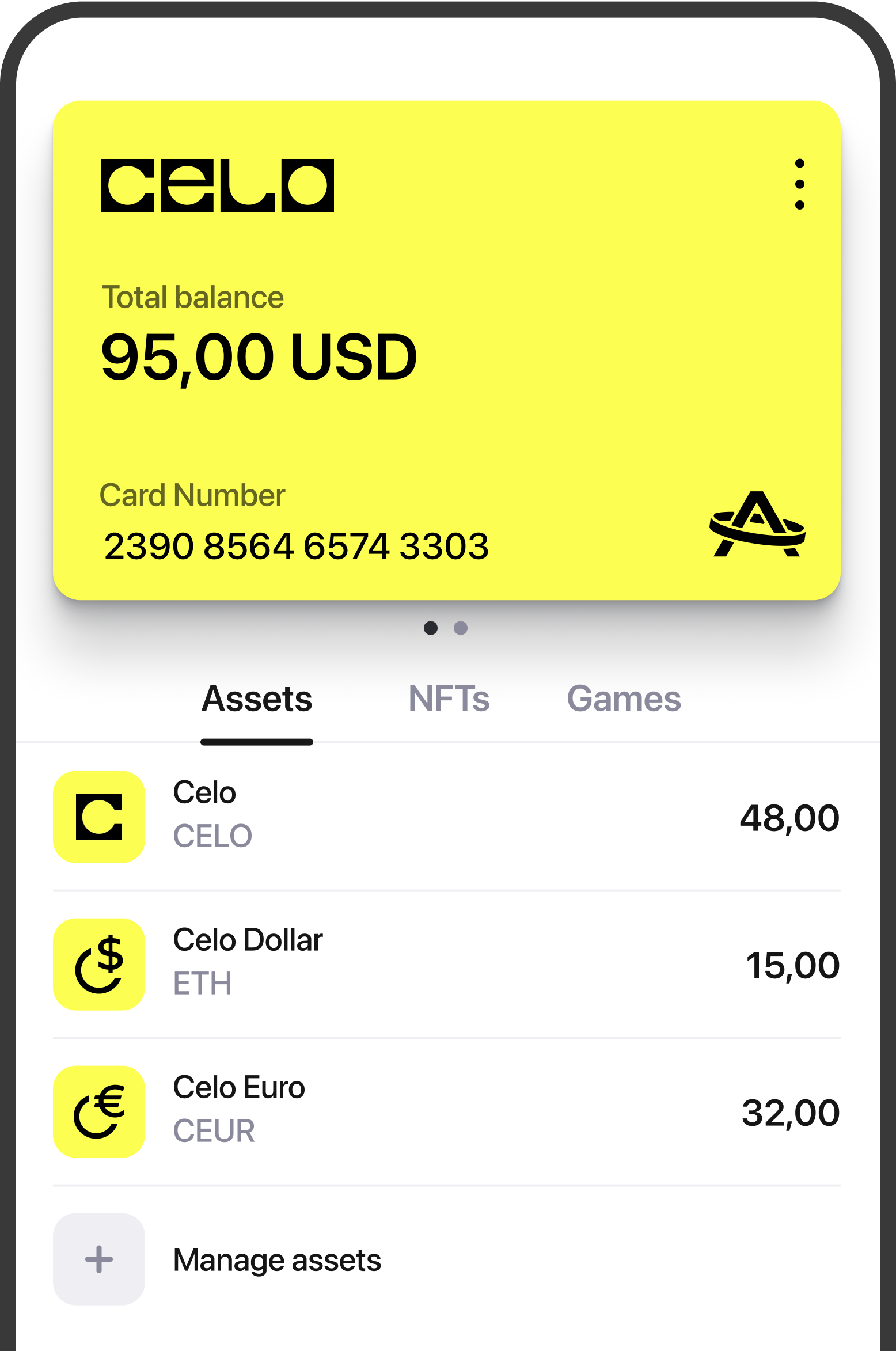Open the card's three-dot overflow menu
This screenshot has width=896, height=1351.
pos(799,184)
